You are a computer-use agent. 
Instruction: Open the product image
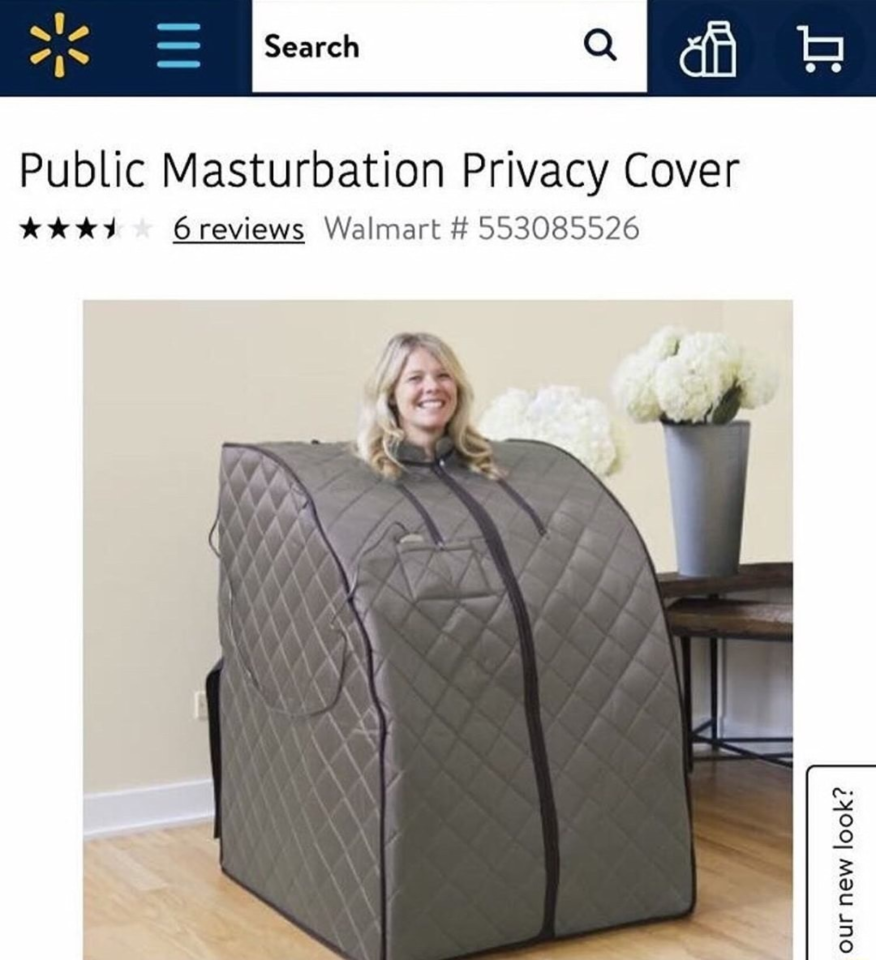(x=437, y=630)
